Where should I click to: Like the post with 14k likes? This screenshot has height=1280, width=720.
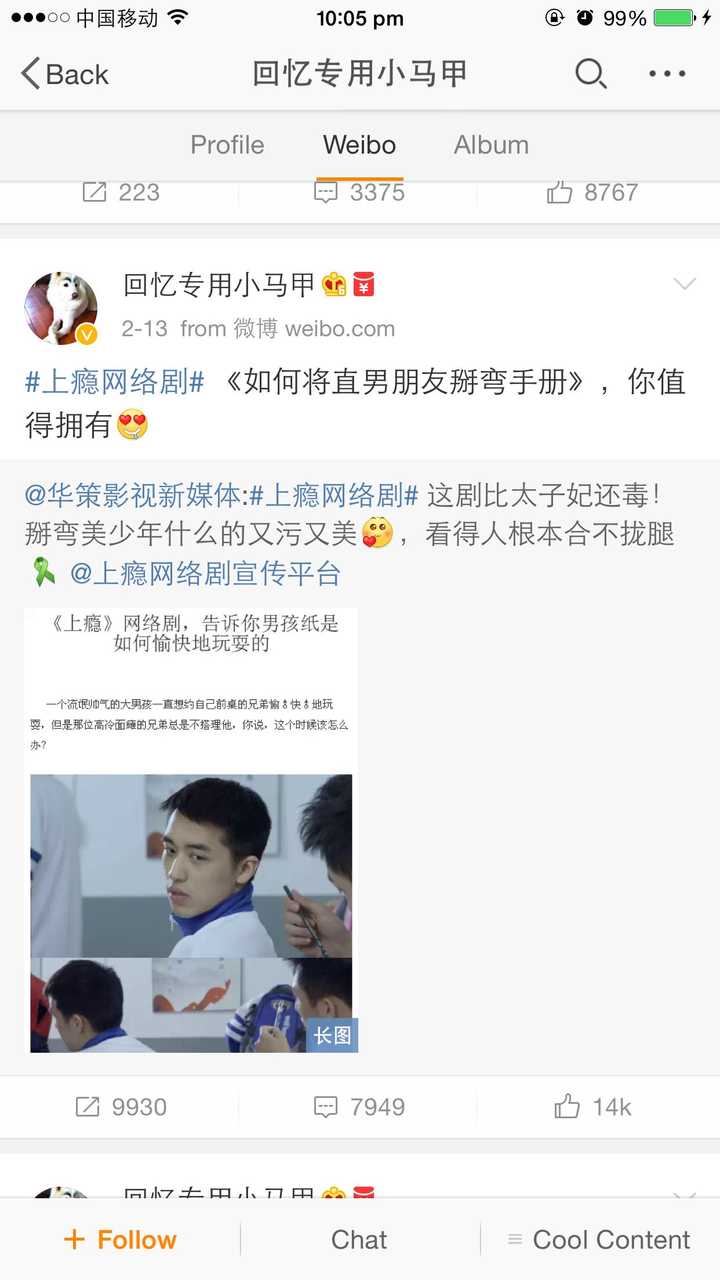pyautogui.click(x=592, y=1107)
